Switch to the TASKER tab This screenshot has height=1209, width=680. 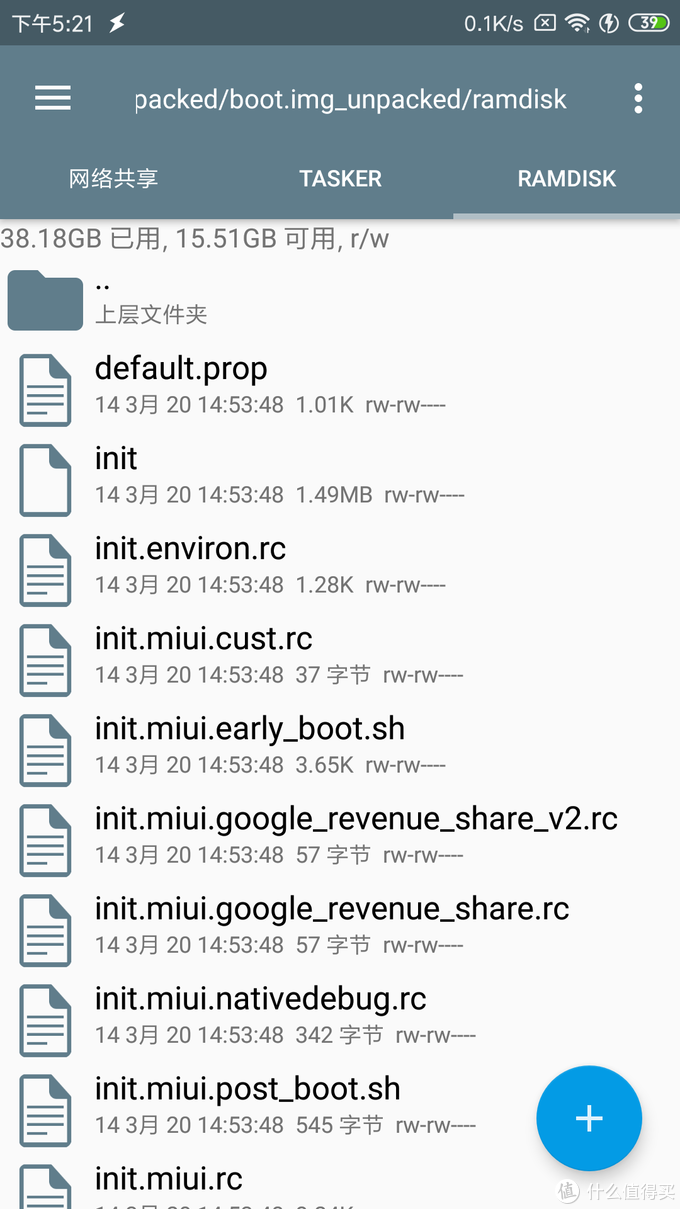(340, 179)
